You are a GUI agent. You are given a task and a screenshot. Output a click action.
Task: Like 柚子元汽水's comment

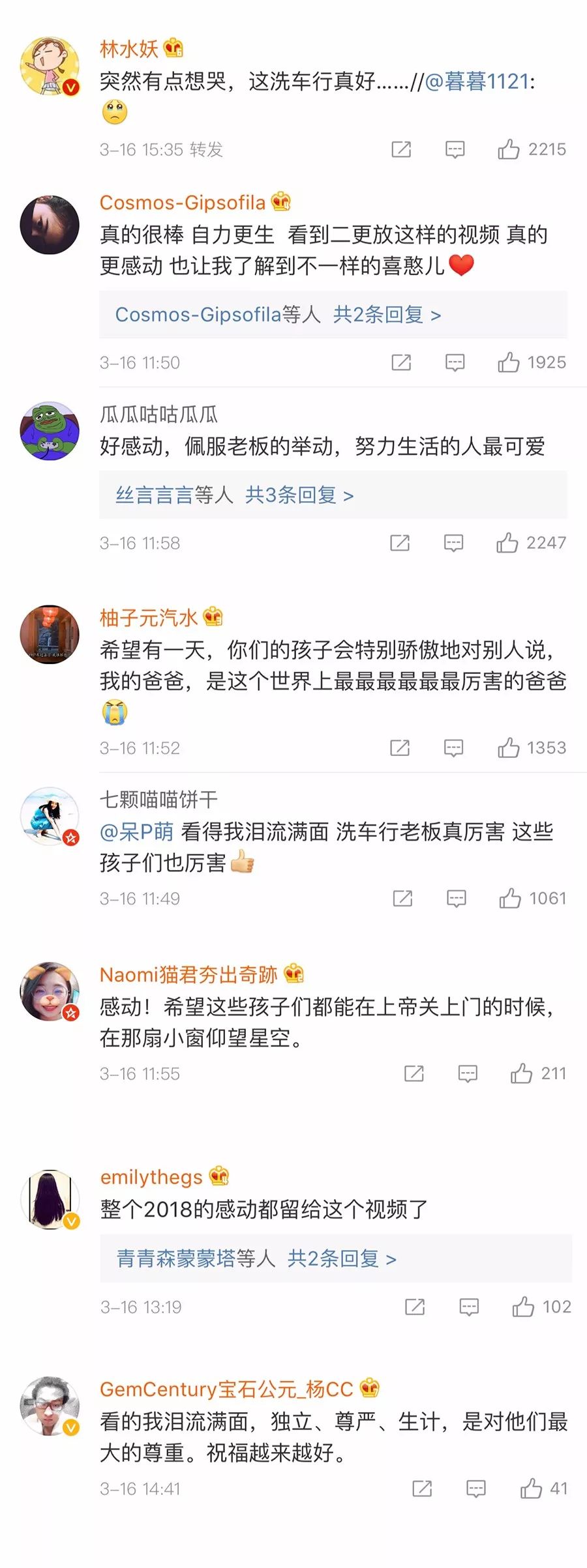(x=509, y=748)
